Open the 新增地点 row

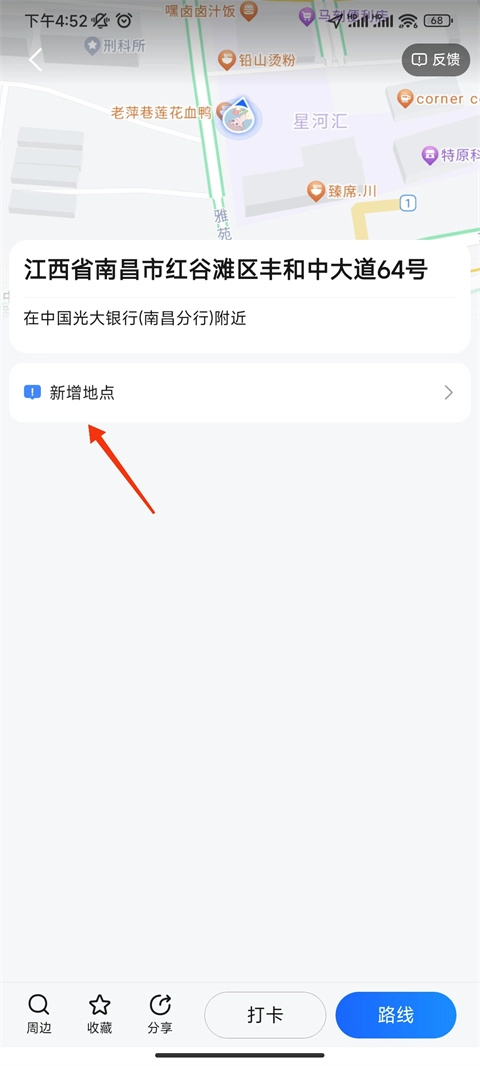tap(239, 392)
